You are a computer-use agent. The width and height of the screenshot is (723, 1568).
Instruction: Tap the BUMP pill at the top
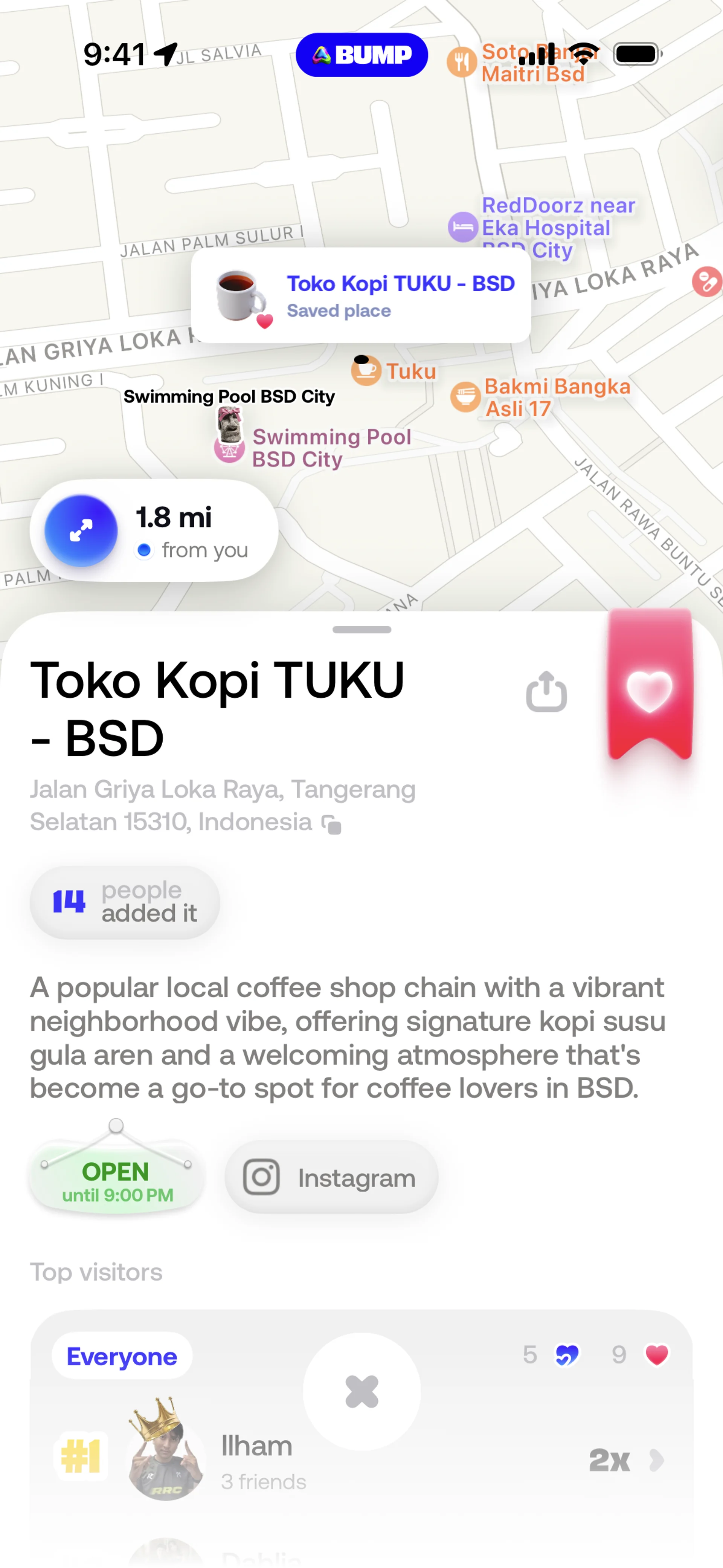[x=361, y=55]
